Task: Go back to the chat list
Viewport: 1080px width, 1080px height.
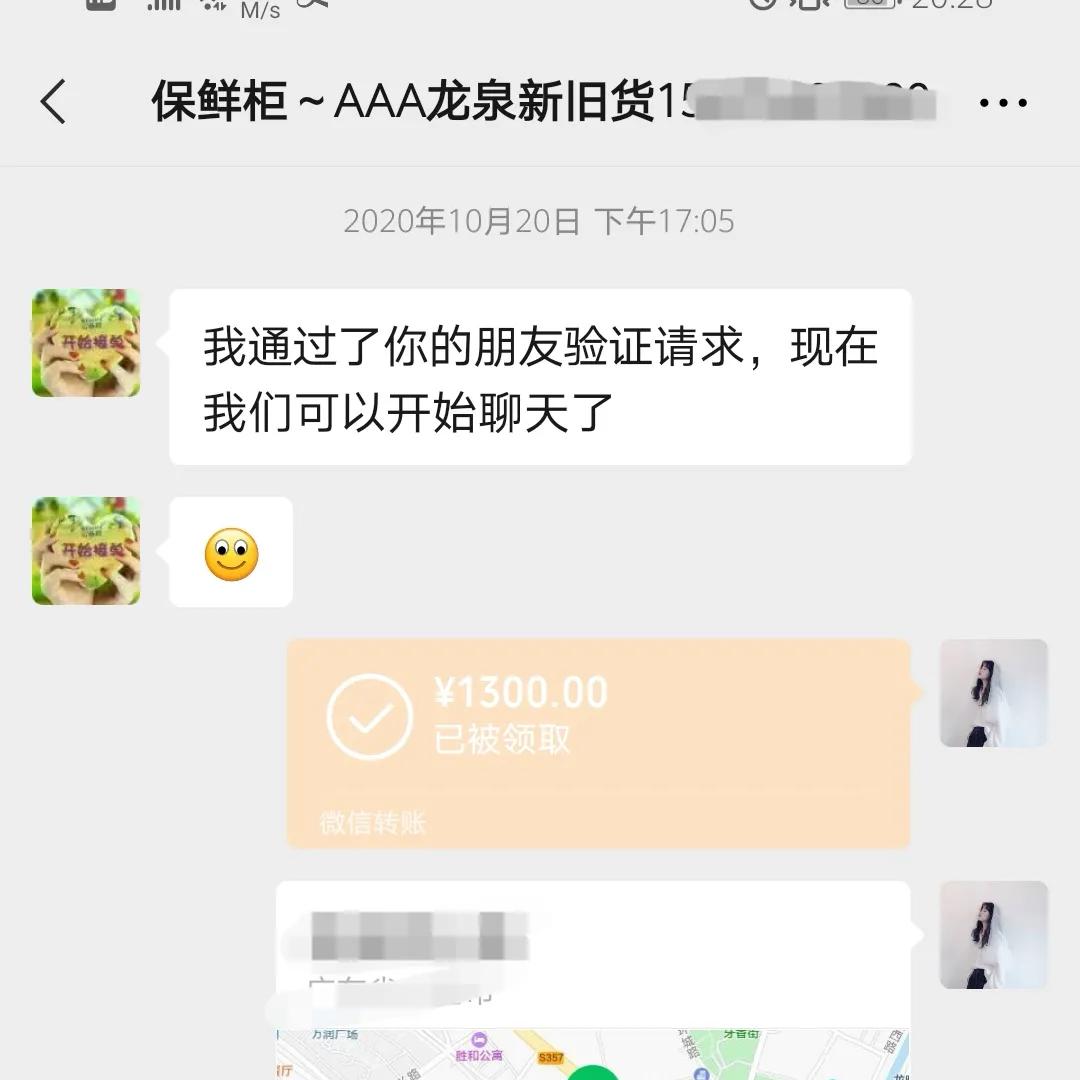Action: coord(54,102)
